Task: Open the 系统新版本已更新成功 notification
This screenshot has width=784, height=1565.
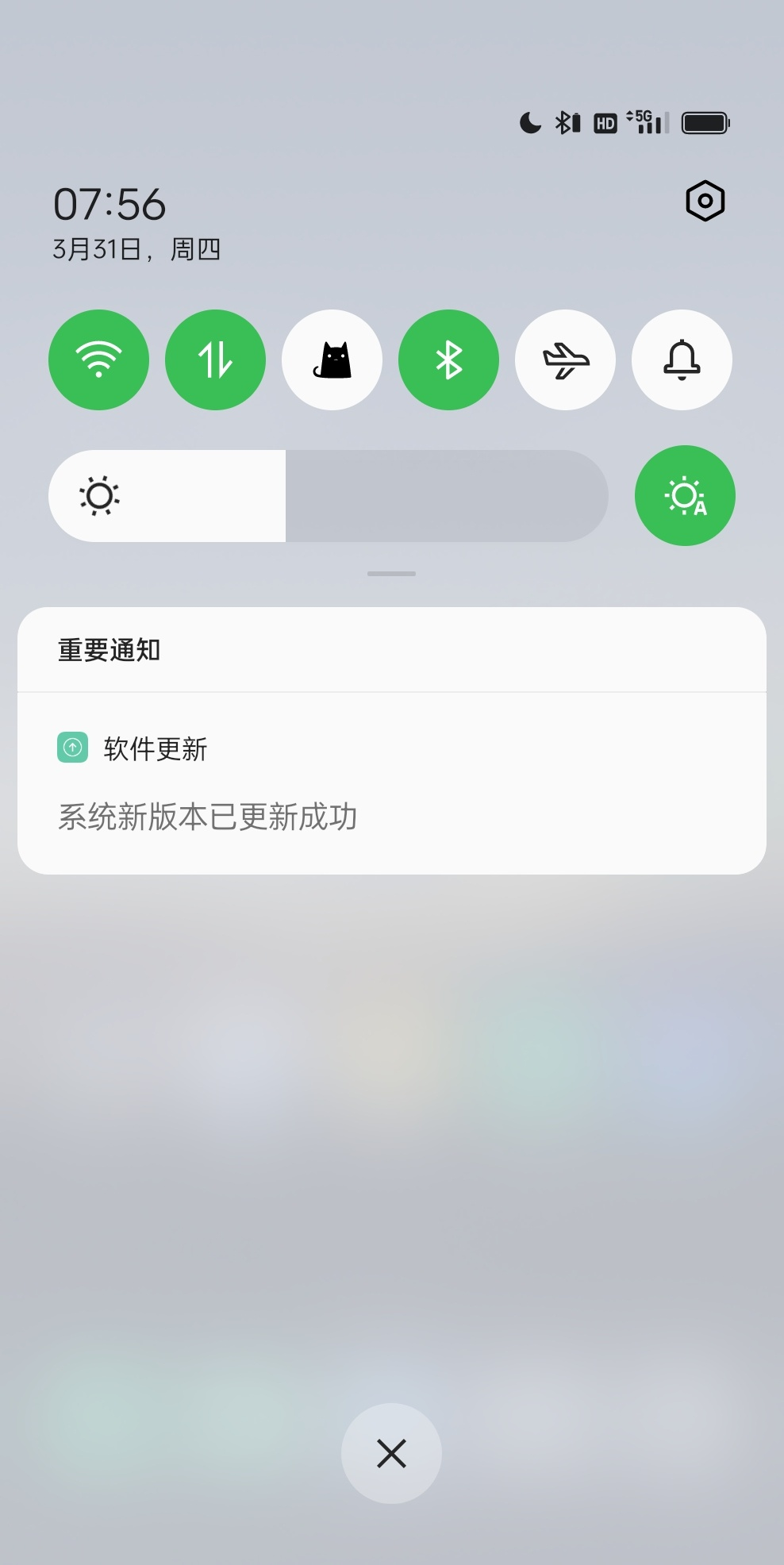Action: [x=208, y=815]
